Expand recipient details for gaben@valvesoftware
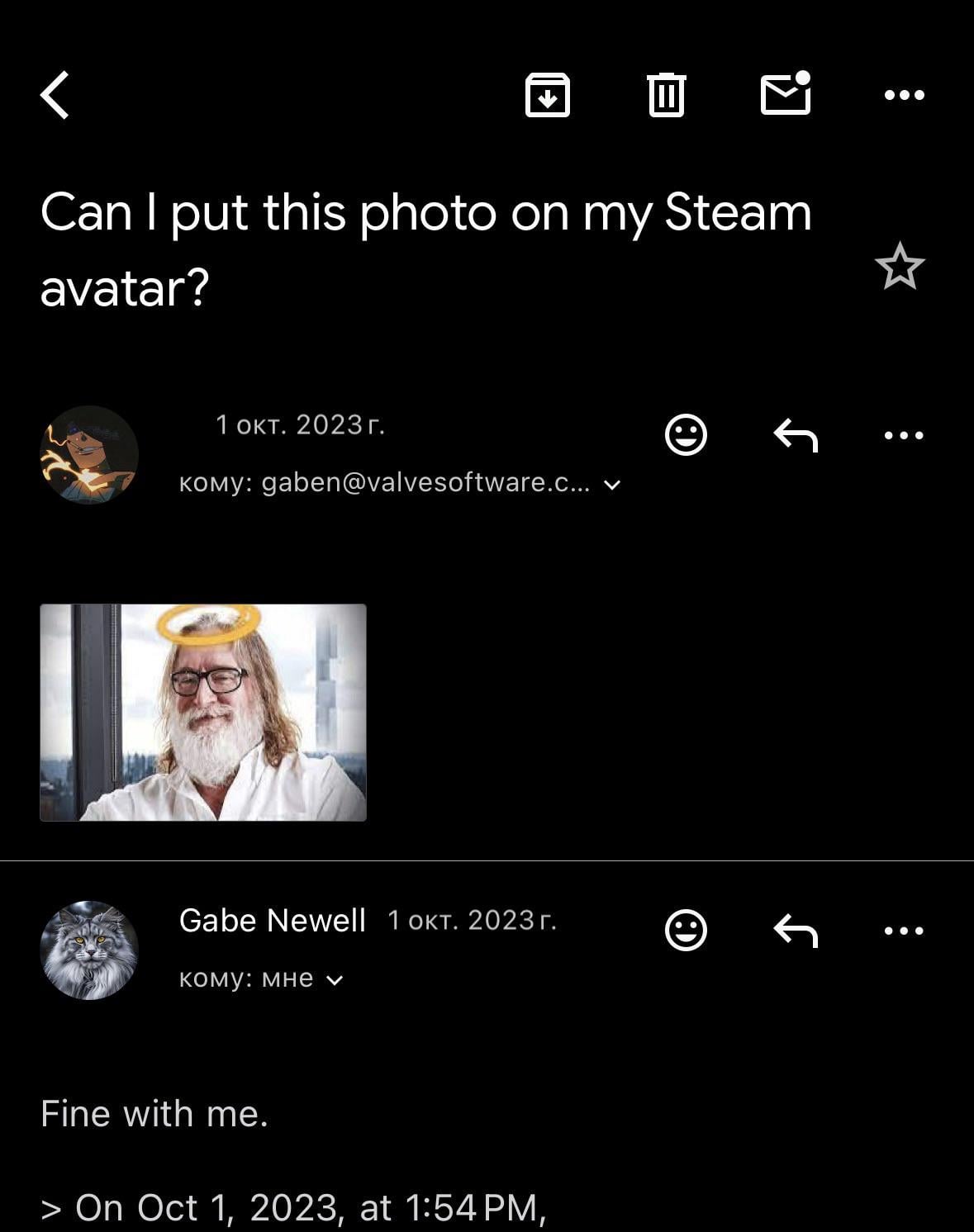 (x=611, y=485)
